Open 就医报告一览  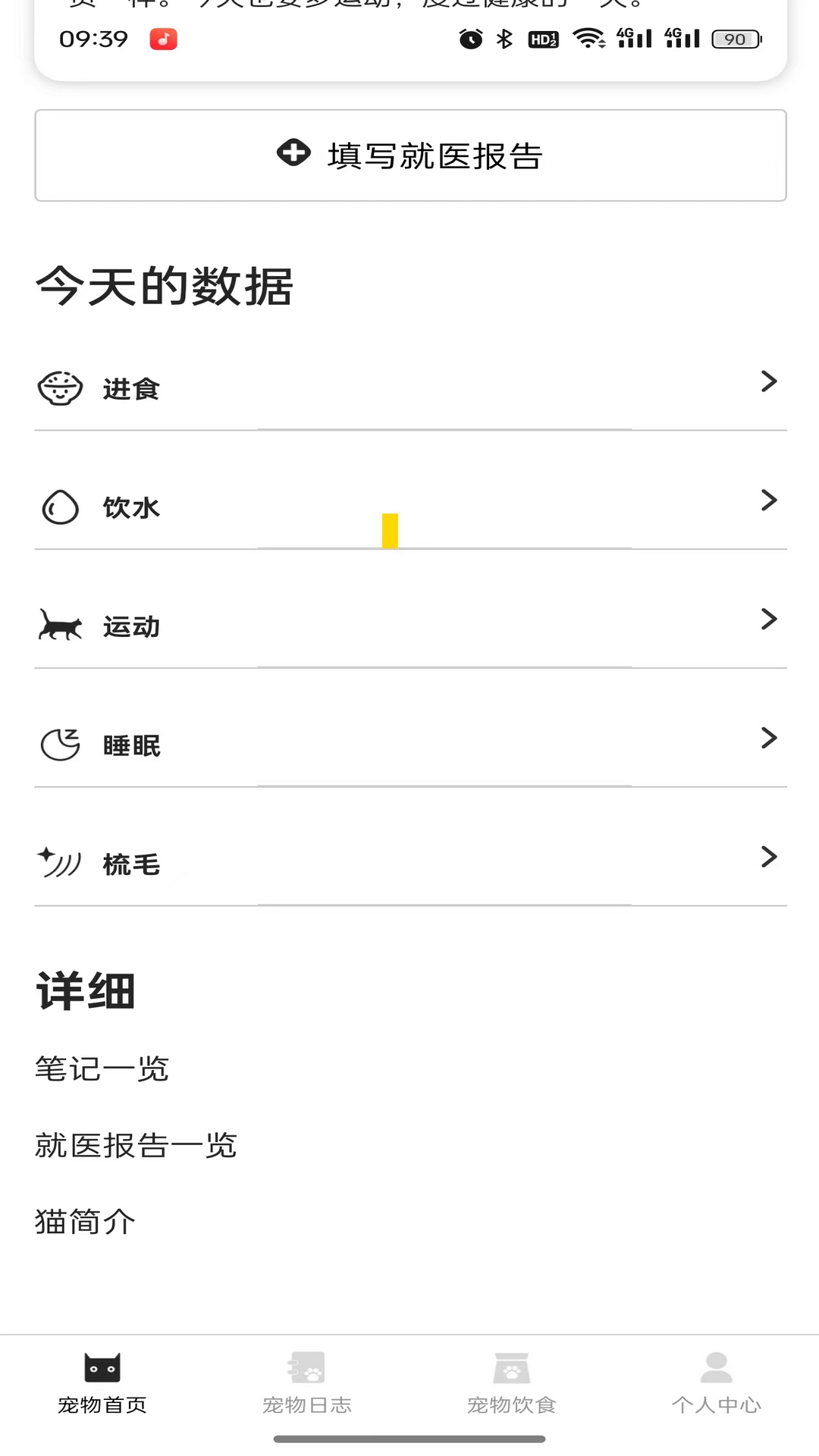136,1145
